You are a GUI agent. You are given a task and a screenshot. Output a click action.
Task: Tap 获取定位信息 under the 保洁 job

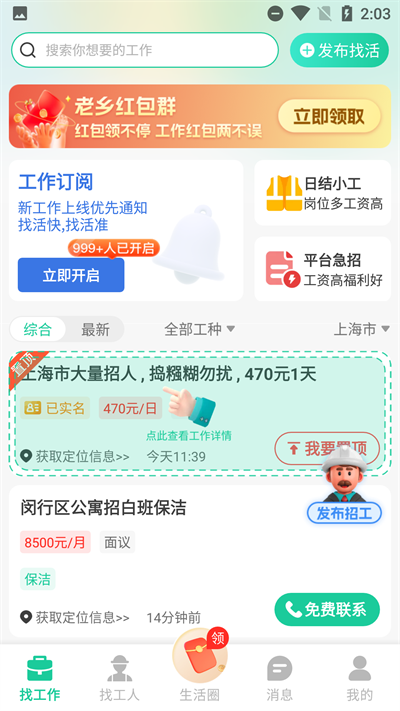point(75,617)
